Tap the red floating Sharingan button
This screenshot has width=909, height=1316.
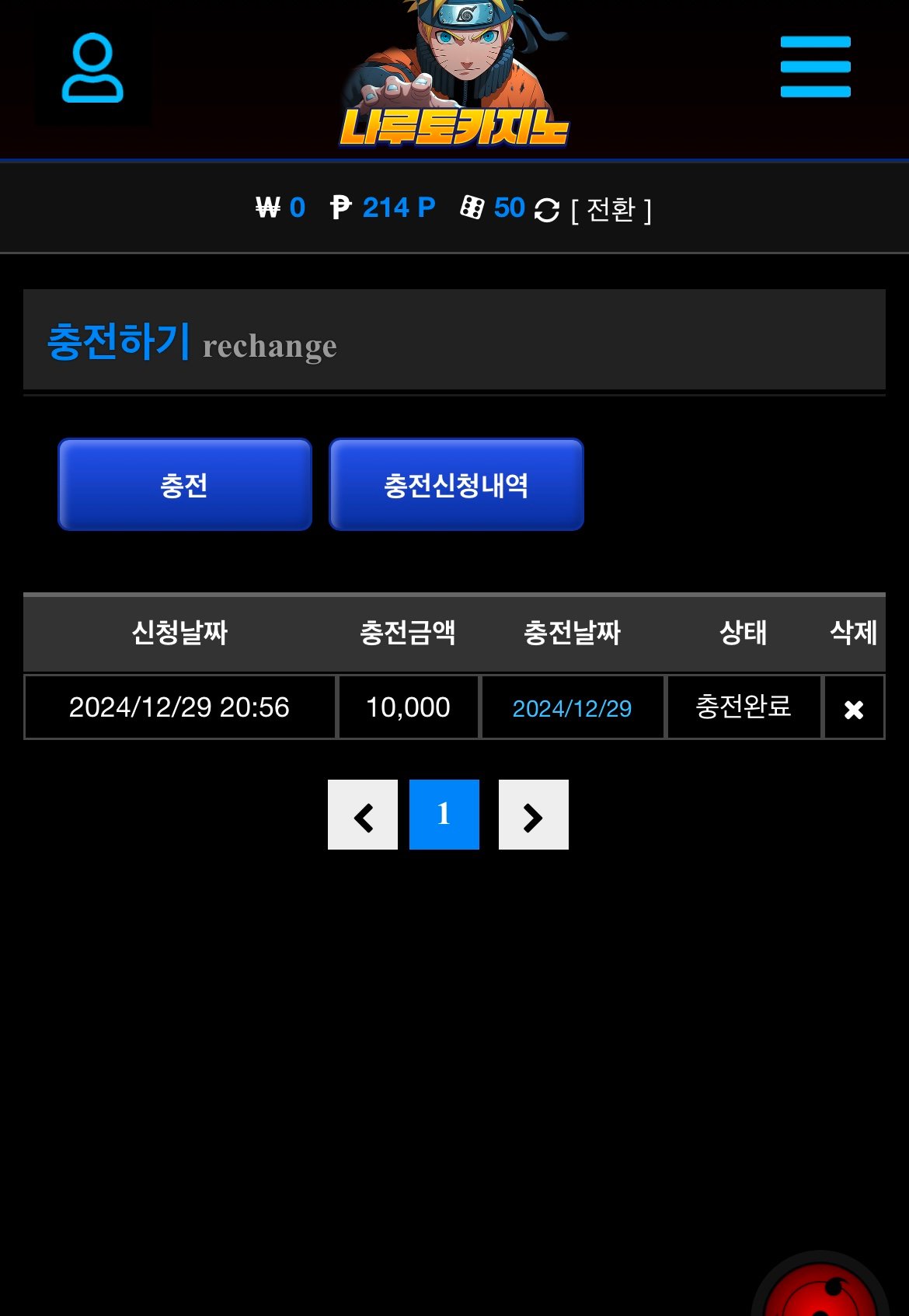point(822,1289)
